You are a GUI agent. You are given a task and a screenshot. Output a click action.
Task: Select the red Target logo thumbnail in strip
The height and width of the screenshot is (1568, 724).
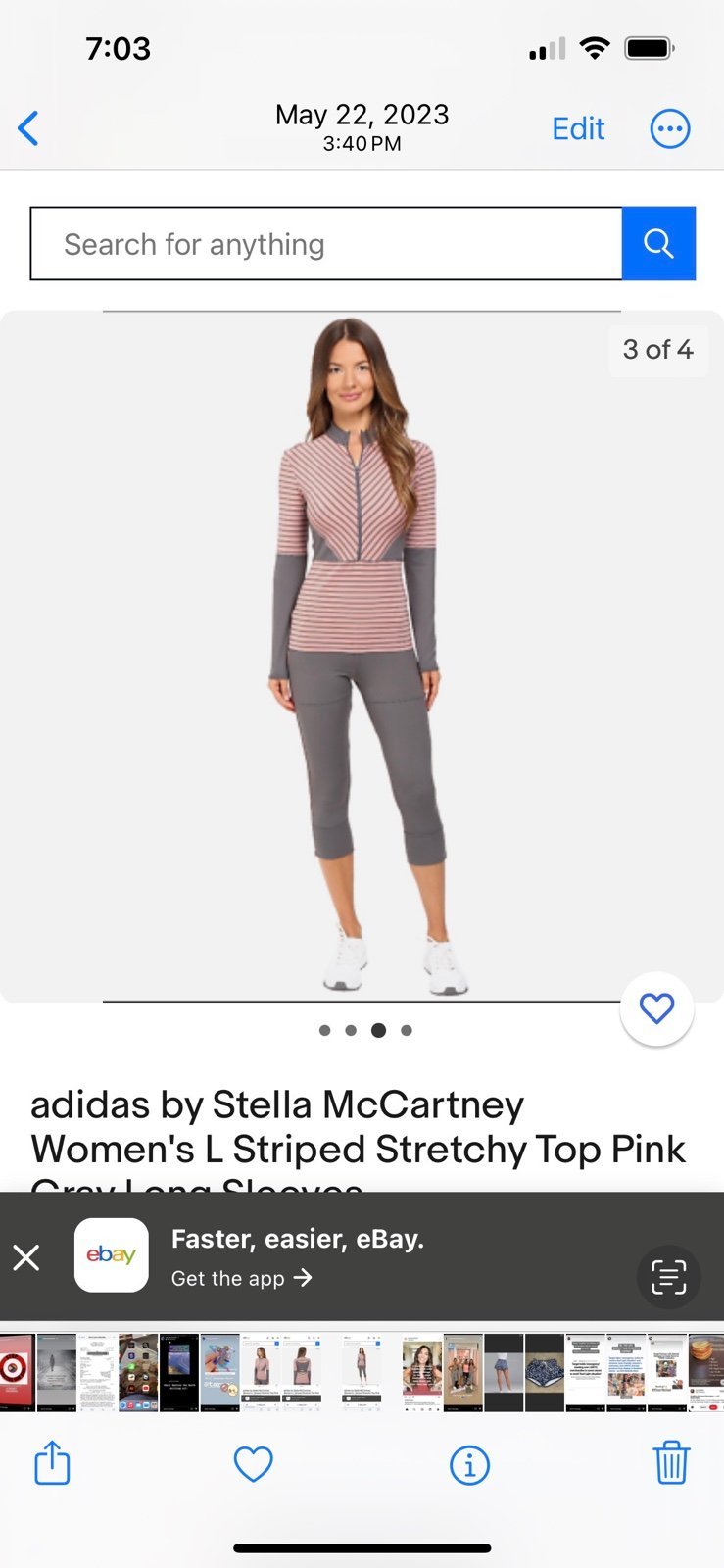tap(17, 1372)
